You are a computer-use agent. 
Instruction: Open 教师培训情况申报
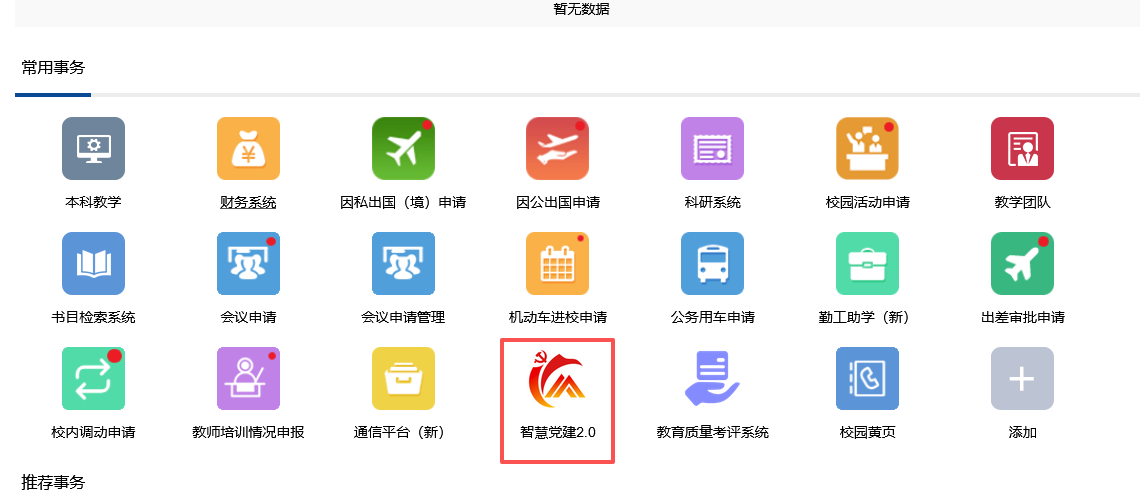pos(248,379)
